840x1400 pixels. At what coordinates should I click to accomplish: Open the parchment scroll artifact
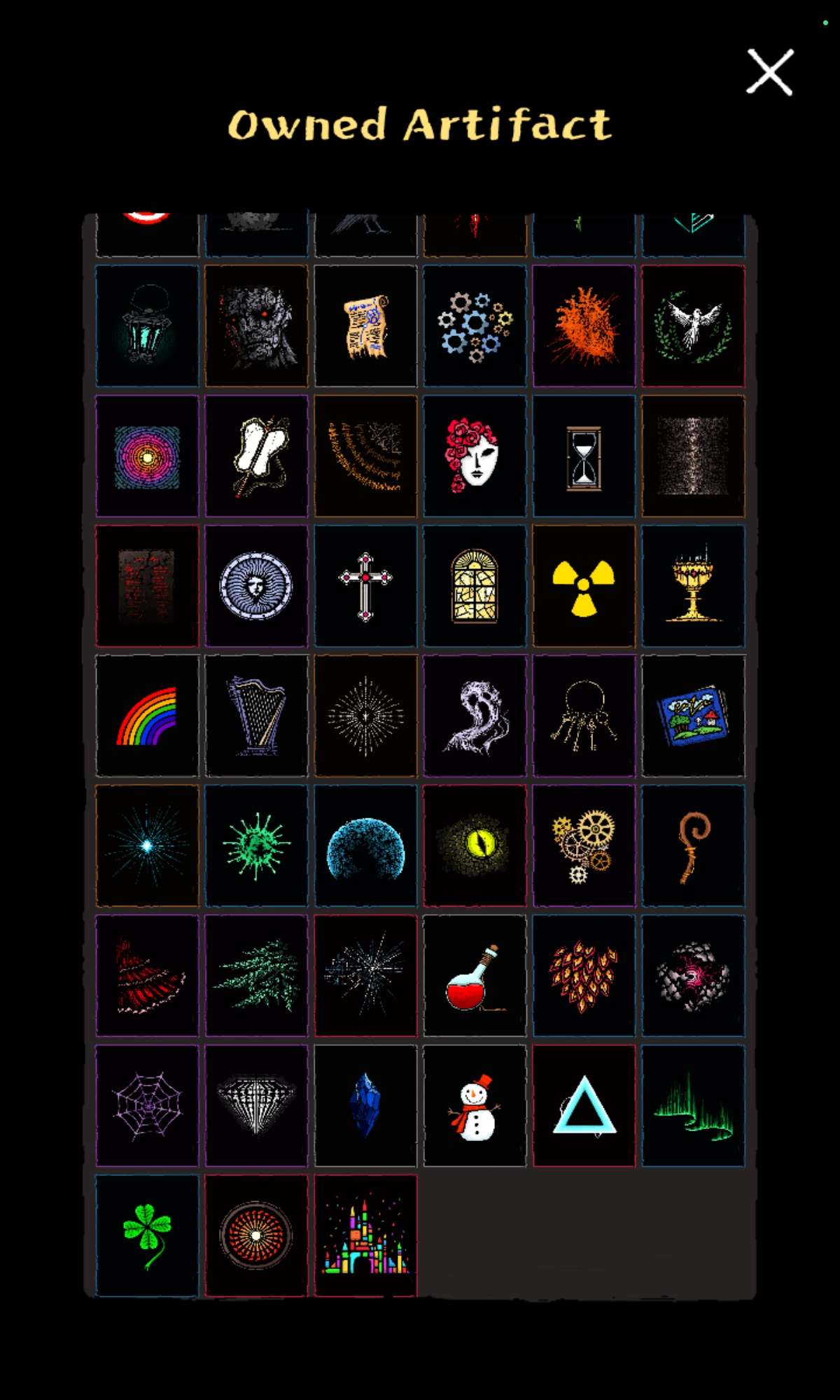[365, 325]
